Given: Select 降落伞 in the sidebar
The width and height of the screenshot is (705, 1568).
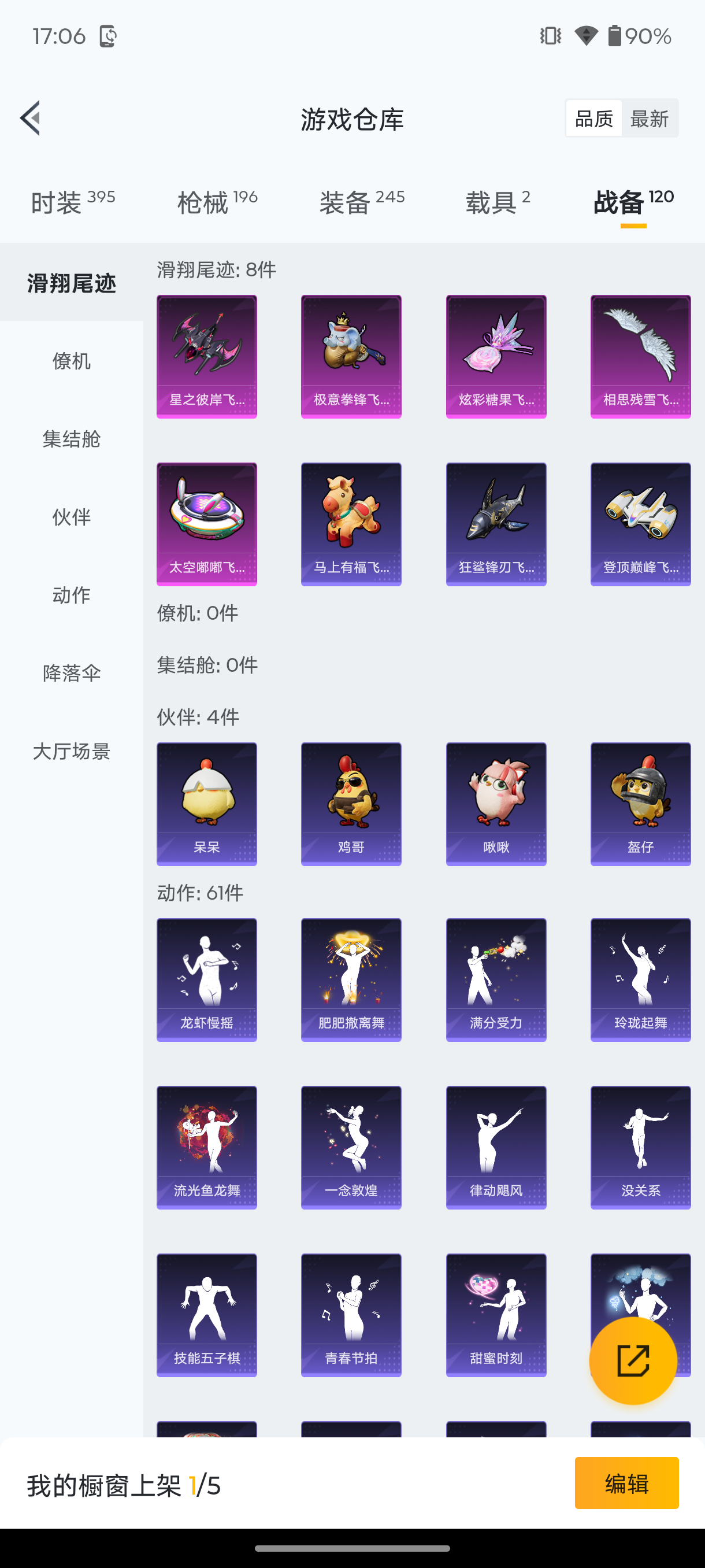Looking at the screenshot, I should (x=70, y=673).
